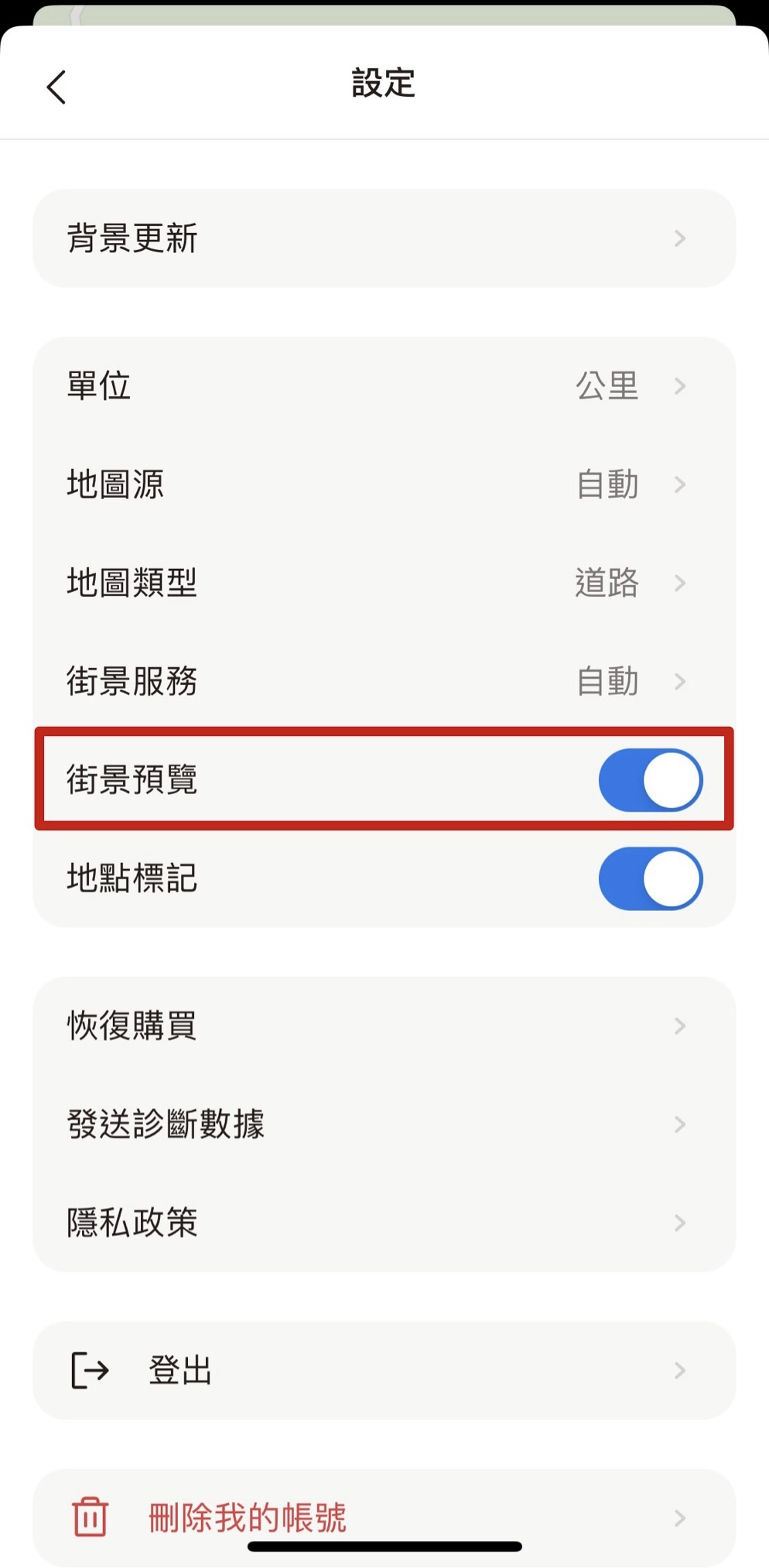Turn off the 街景預覽 switch

tap(650, 780)
